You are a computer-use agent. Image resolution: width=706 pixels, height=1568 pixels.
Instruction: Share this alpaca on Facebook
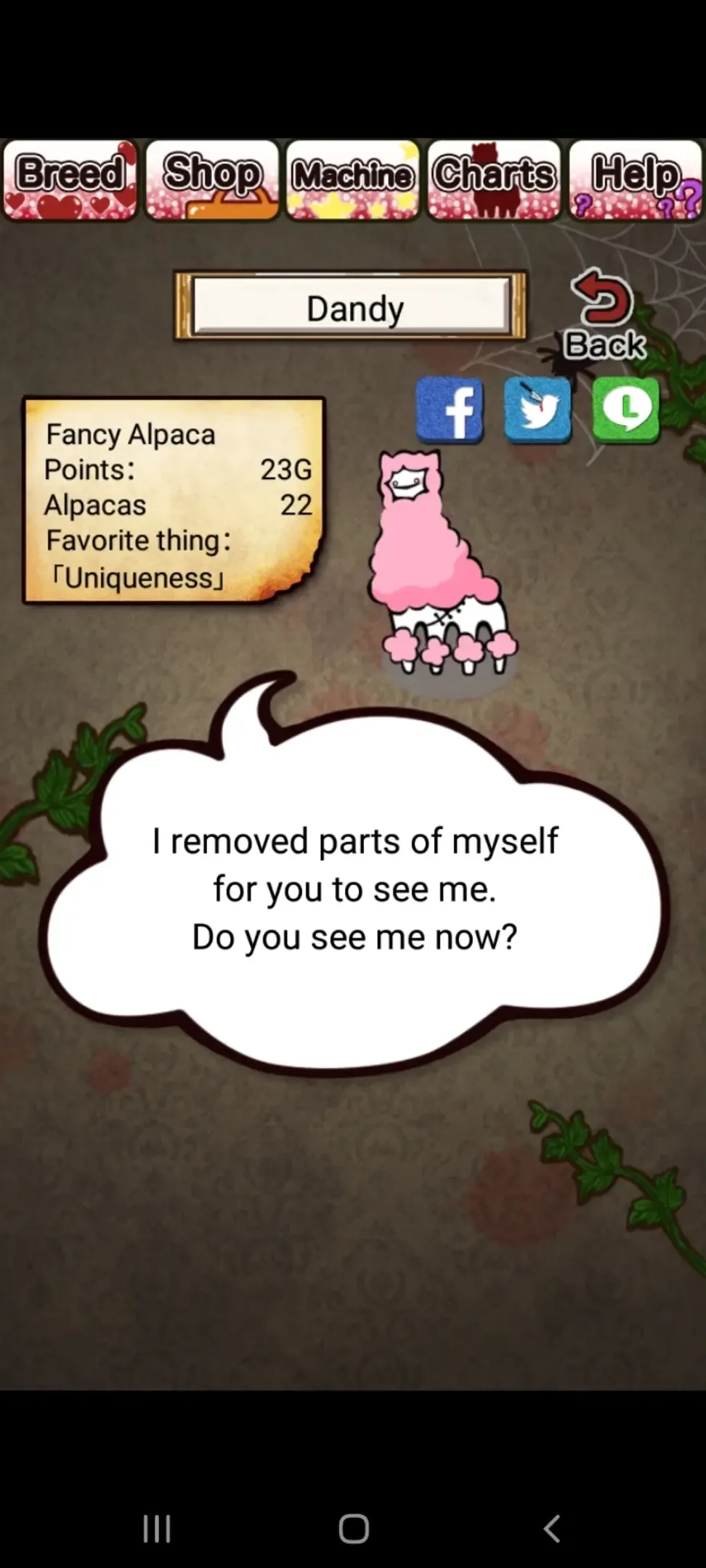(x=450, y=410)
